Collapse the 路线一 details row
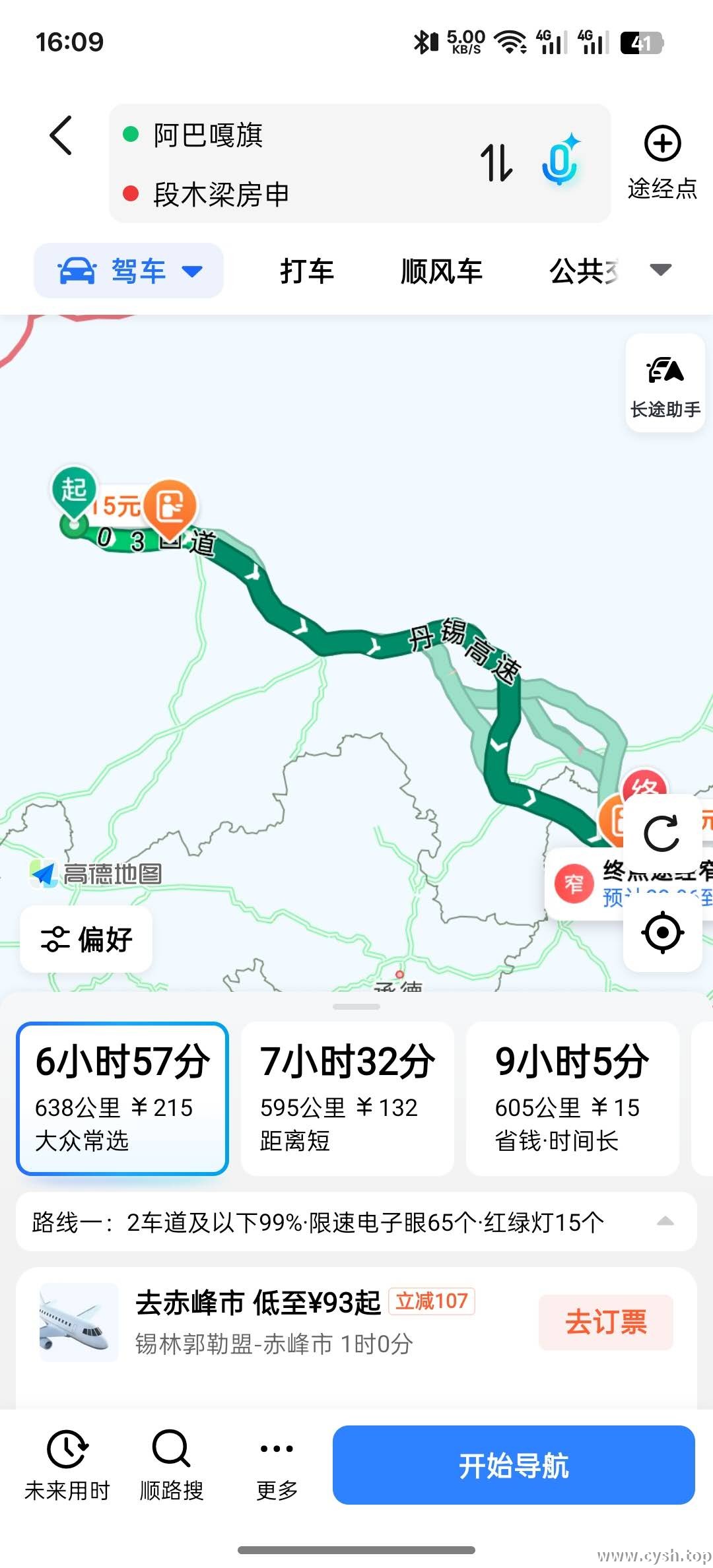The image size is (713, 1568). (x=665, y=1222)
